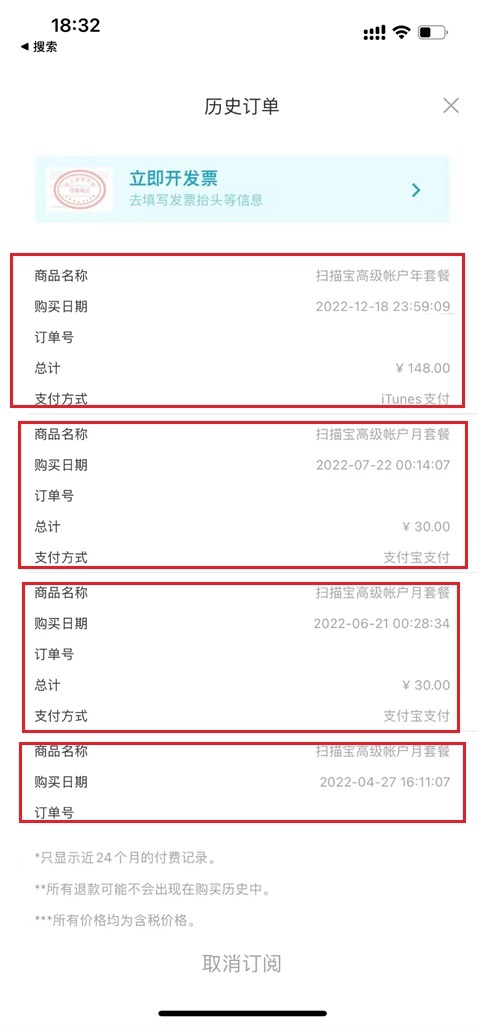
Task: Open the 立即开发票 invoice banner
Action: (x=242, y=190)
